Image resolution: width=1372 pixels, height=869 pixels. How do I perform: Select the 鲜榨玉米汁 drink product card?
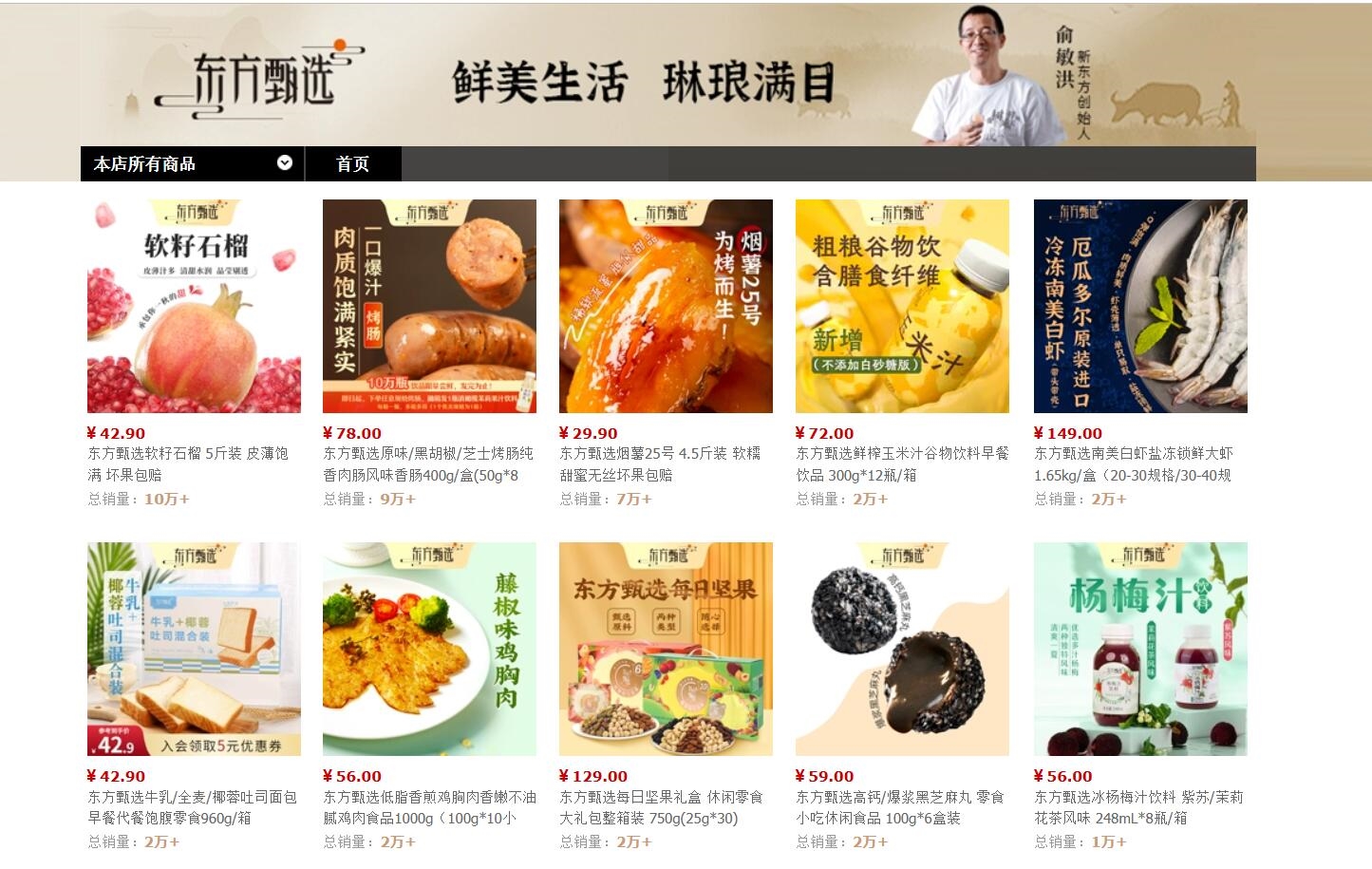point(902,306)
